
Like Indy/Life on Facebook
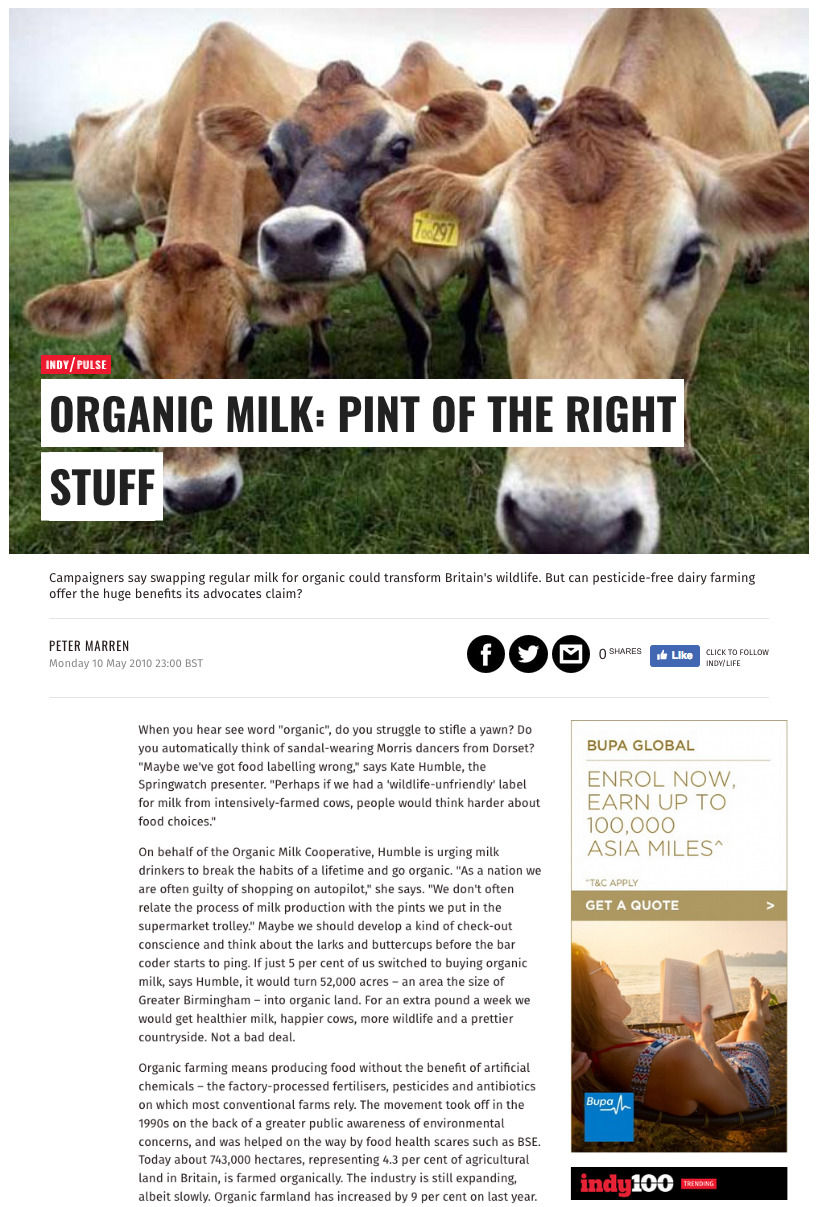[674, 655]
